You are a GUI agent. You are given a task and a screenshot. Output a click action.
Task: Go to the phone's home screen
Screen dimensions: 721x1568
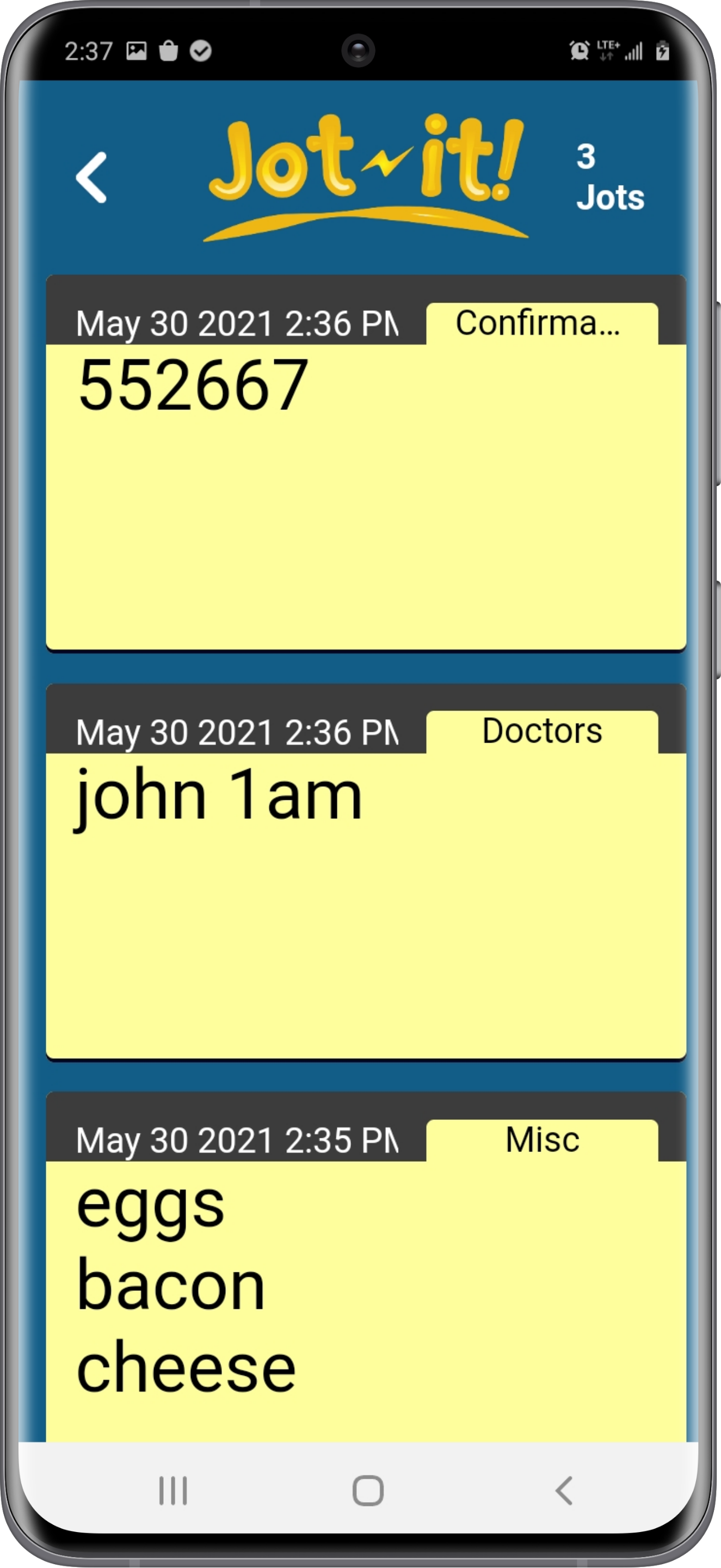point(367,1491)
